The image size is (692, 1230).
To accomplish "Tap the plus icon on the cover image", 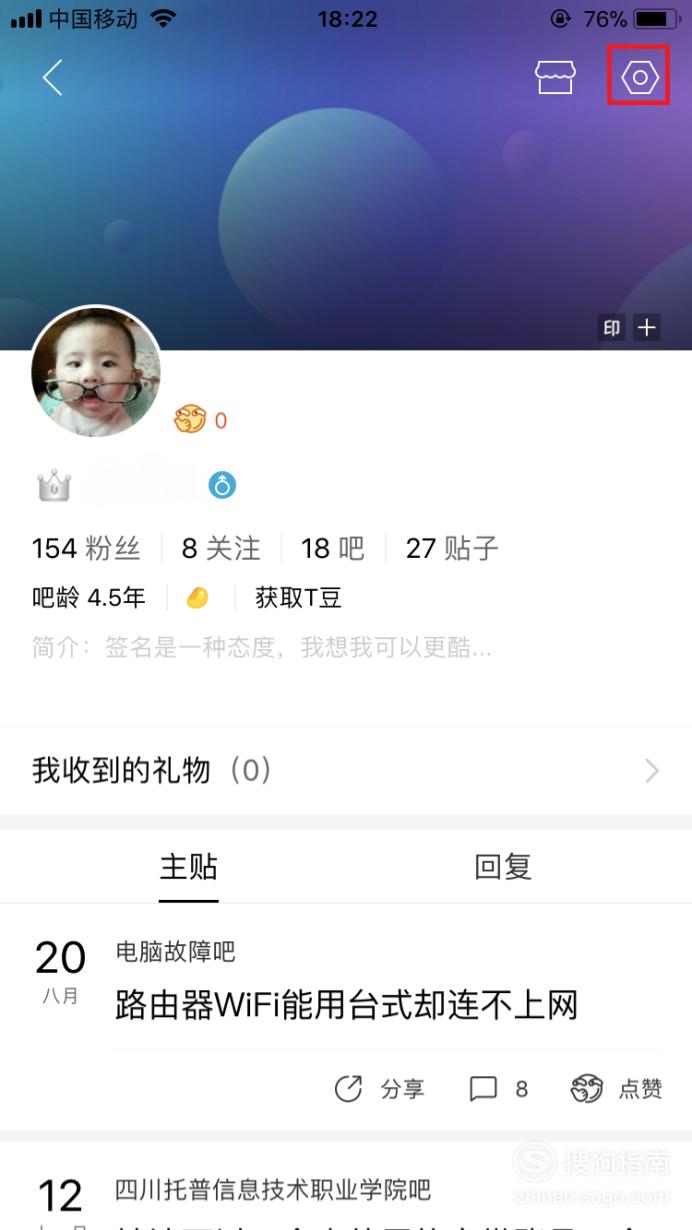I will 647,327.
